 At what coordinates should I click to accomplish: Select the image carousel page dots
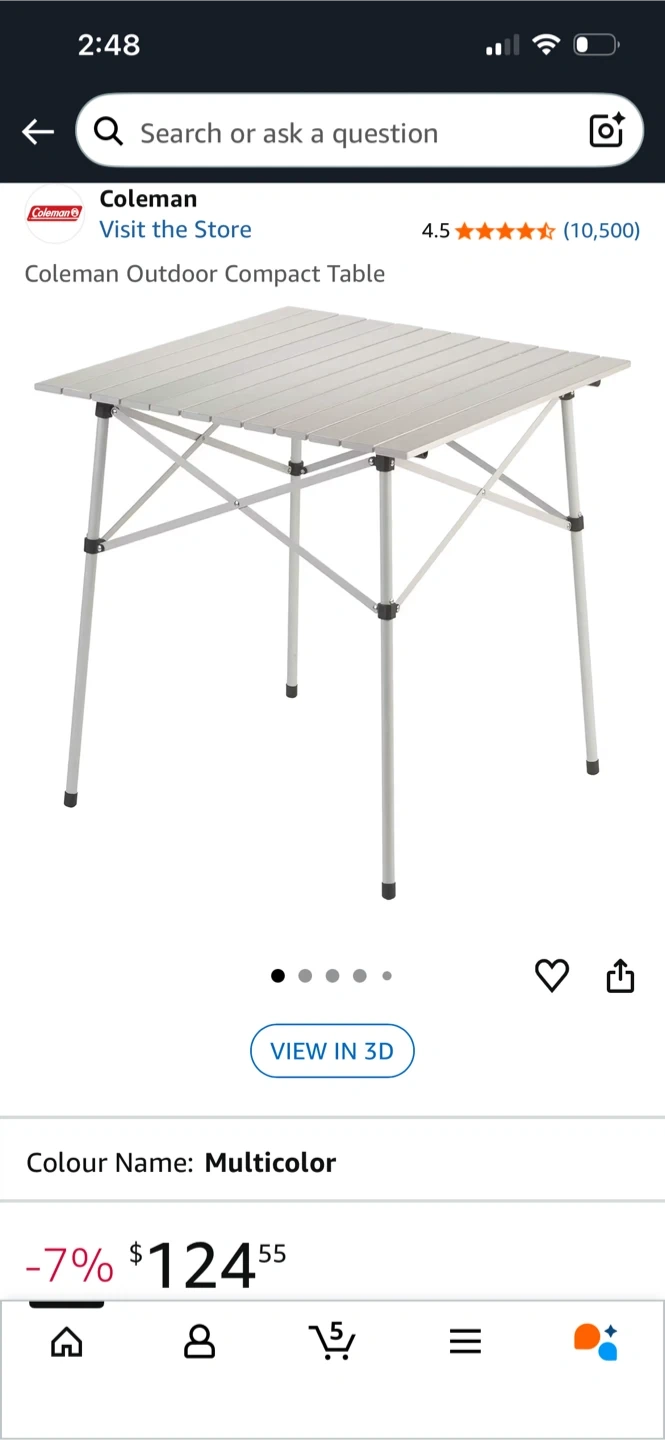tap(332, 976)
